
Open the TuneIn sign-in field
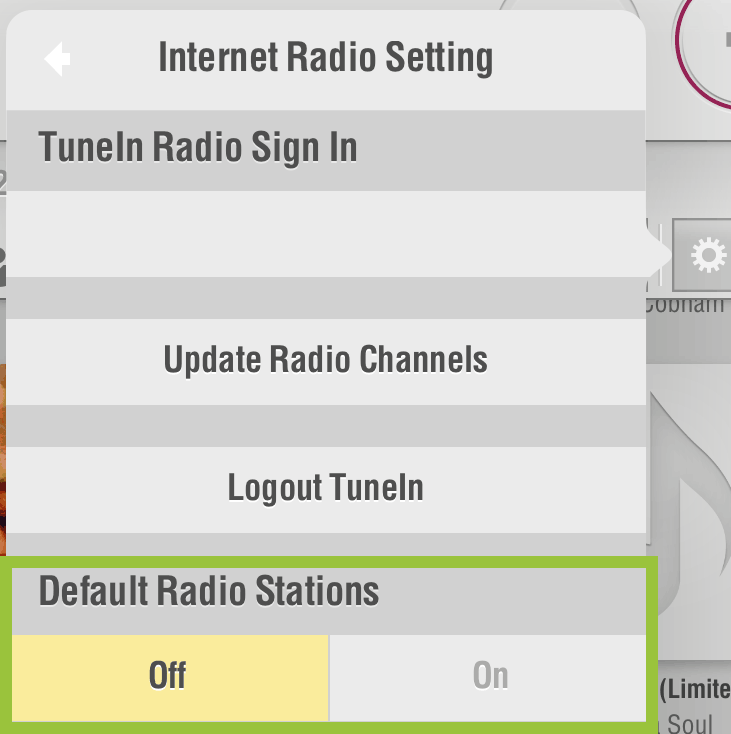click(x=326, y=234)
